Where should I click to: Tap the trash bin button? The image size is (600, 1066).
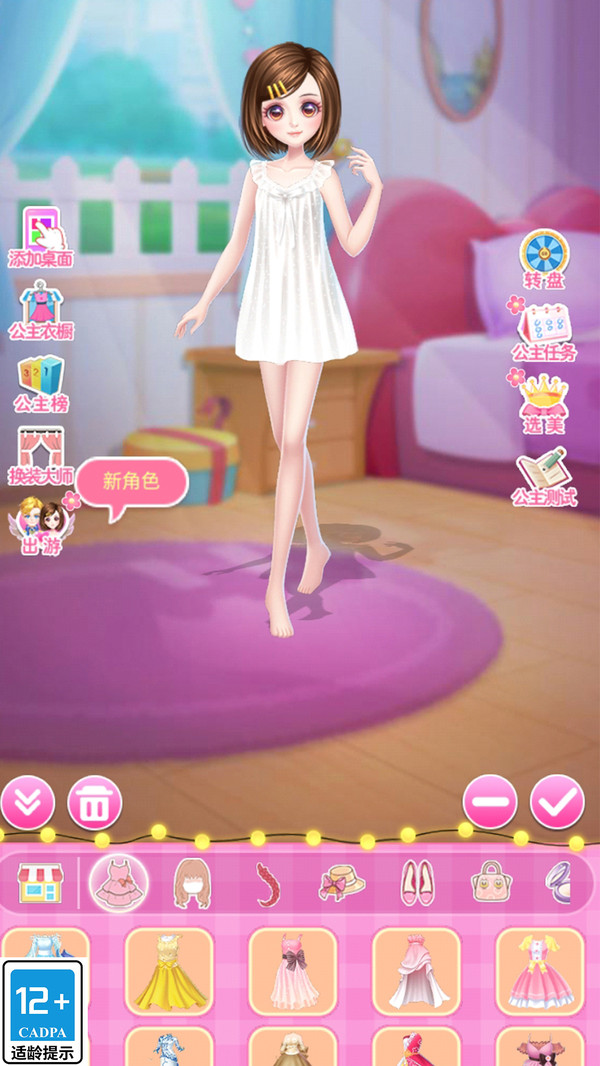tap(94, 802)
